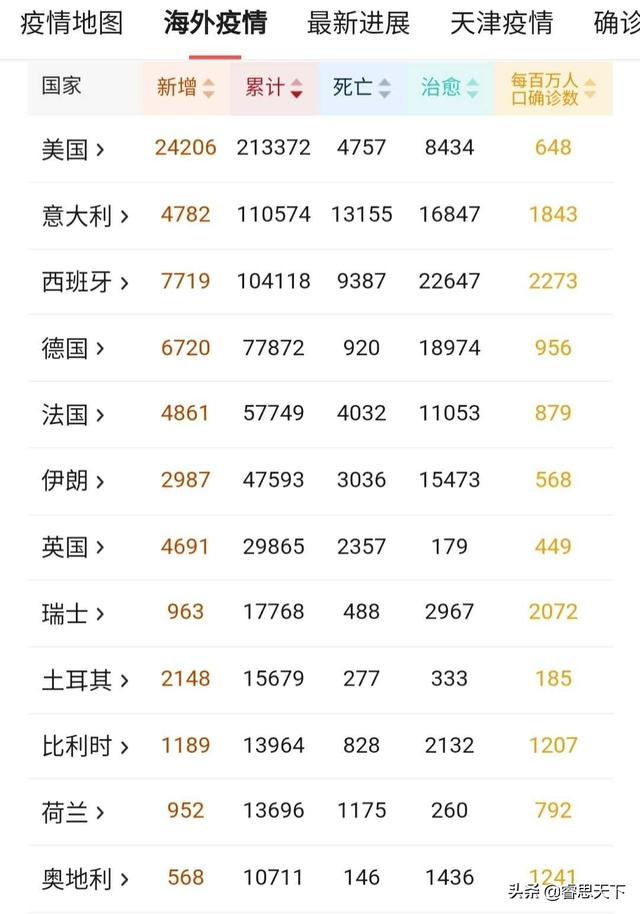The width and height of the screenshot is (640, 914).
Task: Sort the list by 死亡 count
Action: point(361,87)
